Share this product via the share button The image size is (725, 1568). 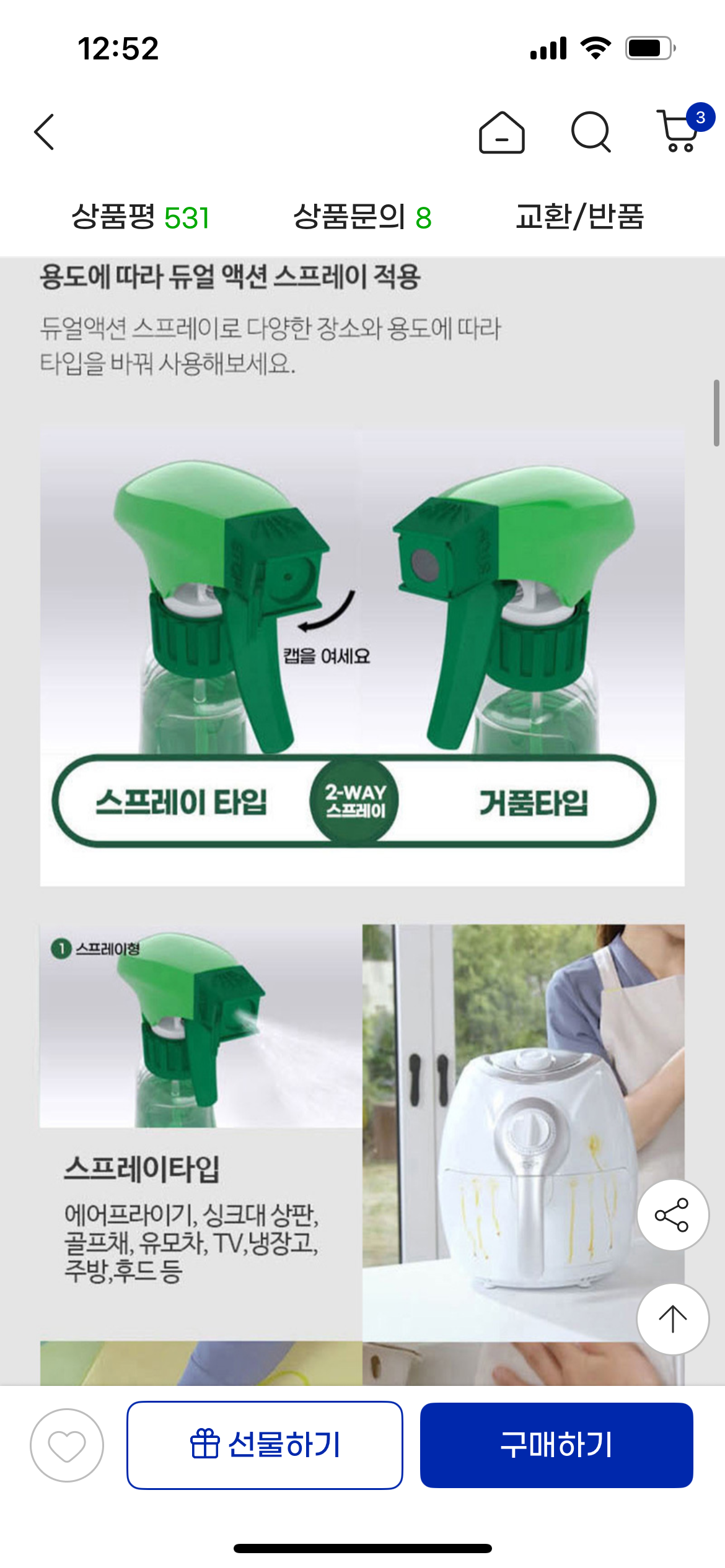(672, 1215)
